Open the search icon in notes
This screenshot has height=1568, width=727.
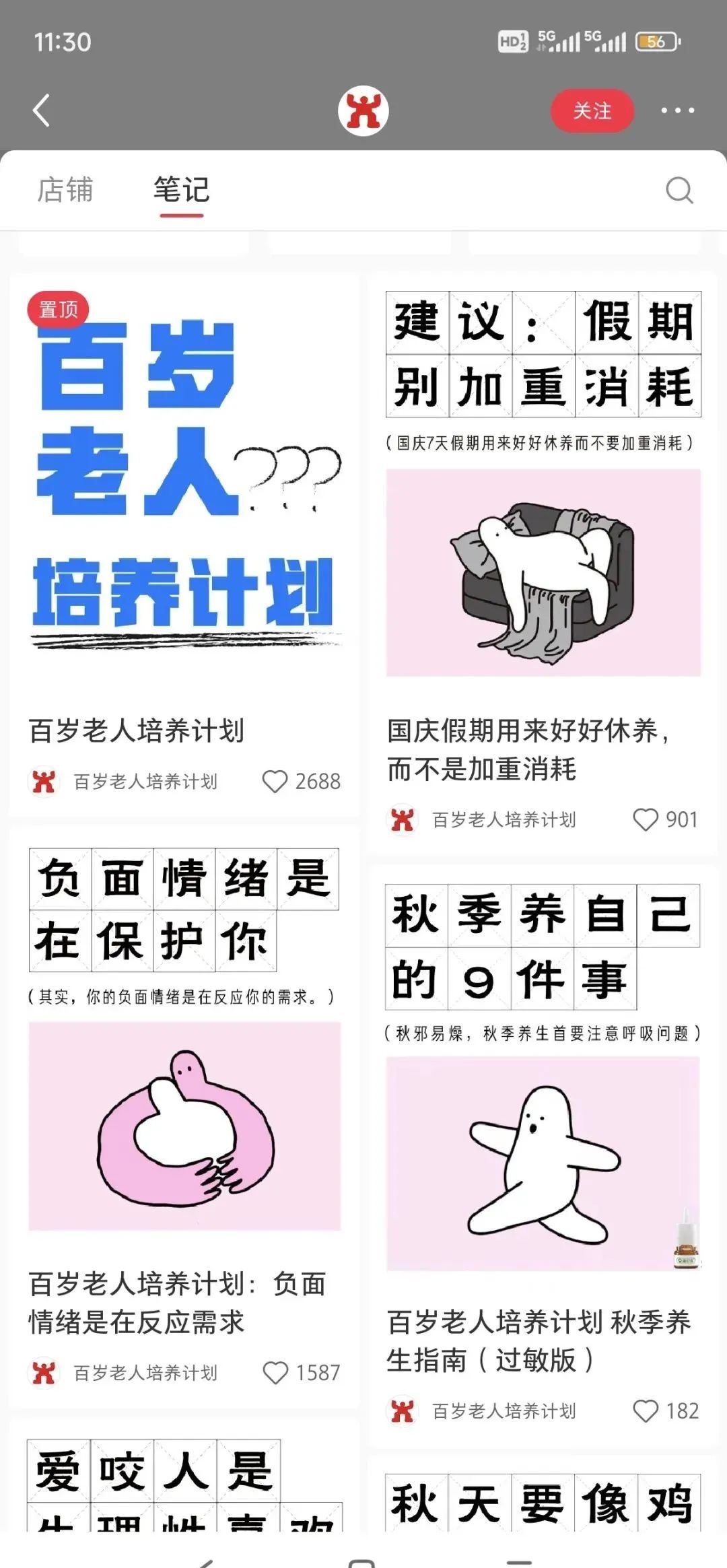coord(679,191)
